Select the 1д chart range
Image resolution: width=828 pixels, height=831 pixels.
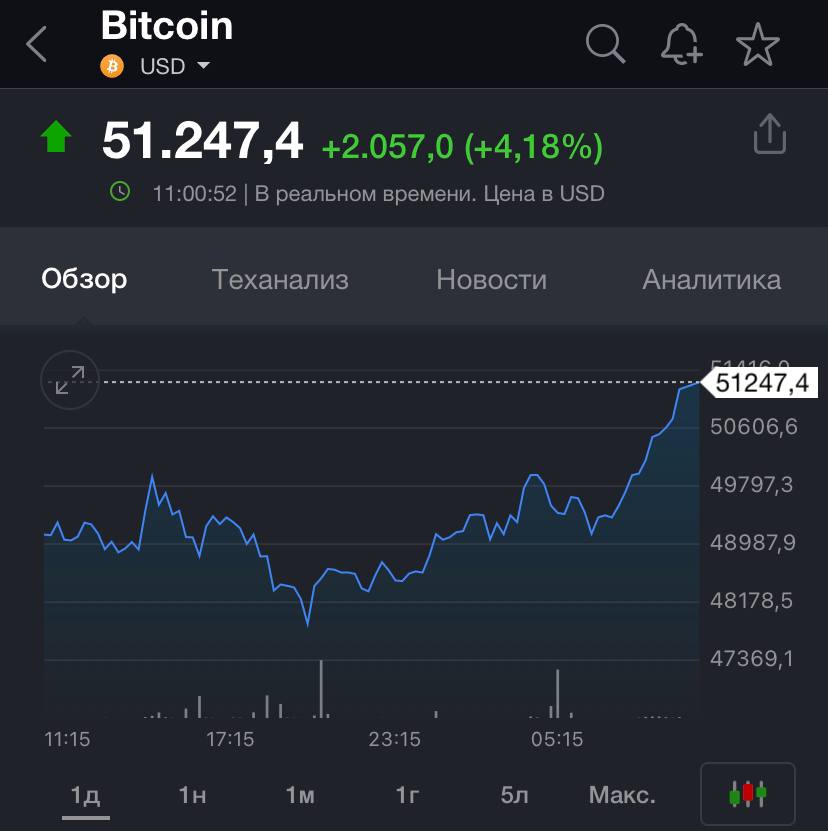[x=86, y=795]
